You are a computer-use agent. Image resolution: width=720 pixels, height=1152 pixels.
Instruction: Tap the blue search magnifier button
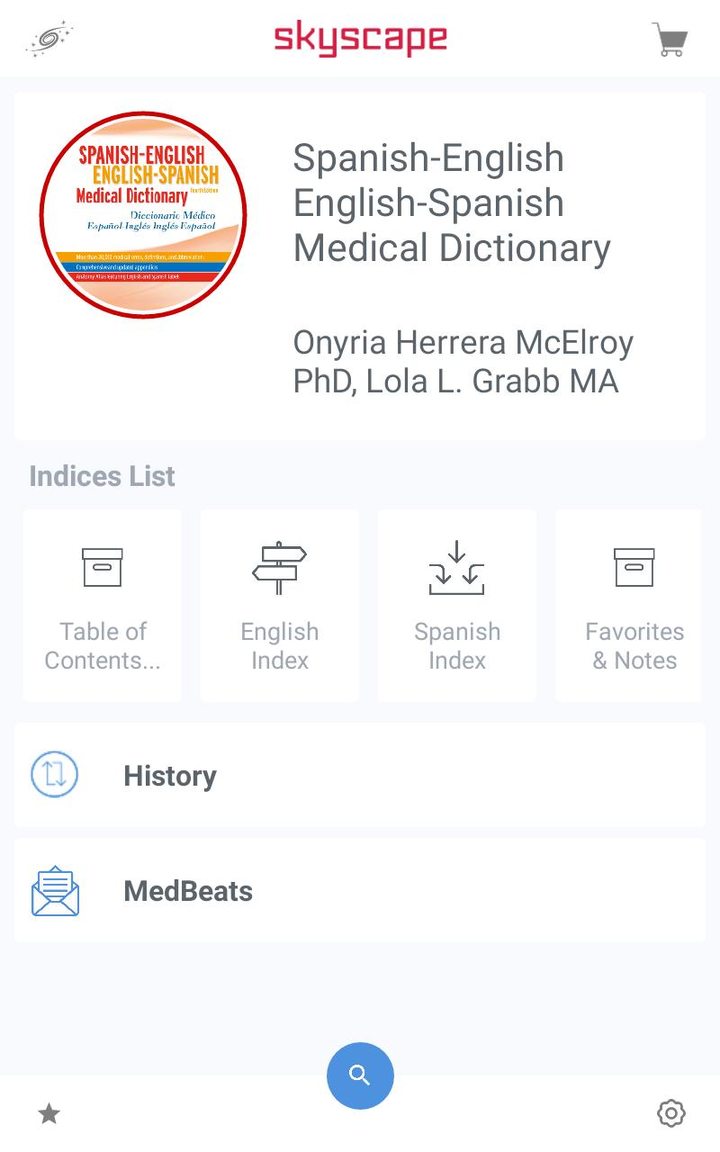click(x=360, y=1075)
